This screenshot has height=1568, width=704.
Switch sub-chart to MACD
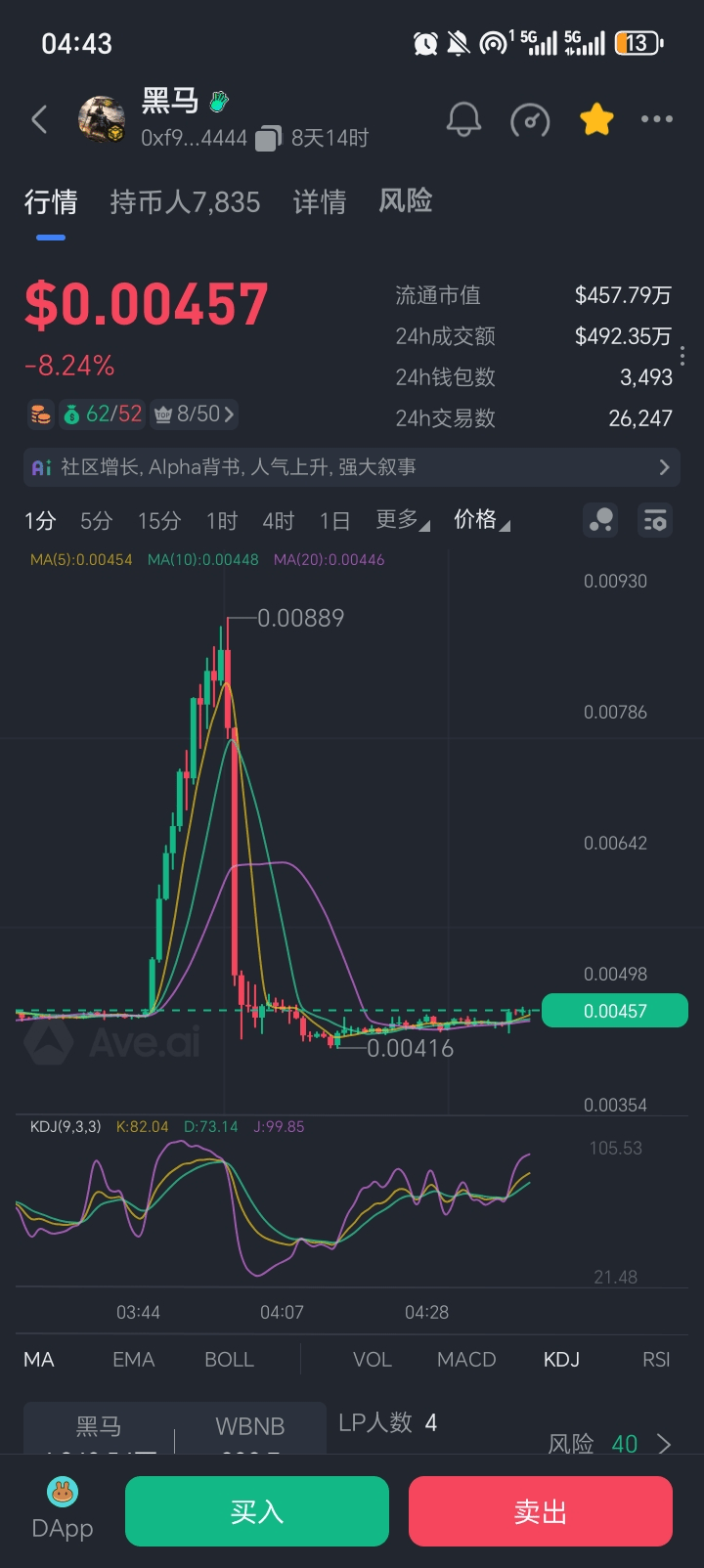tap(466, 1360)
